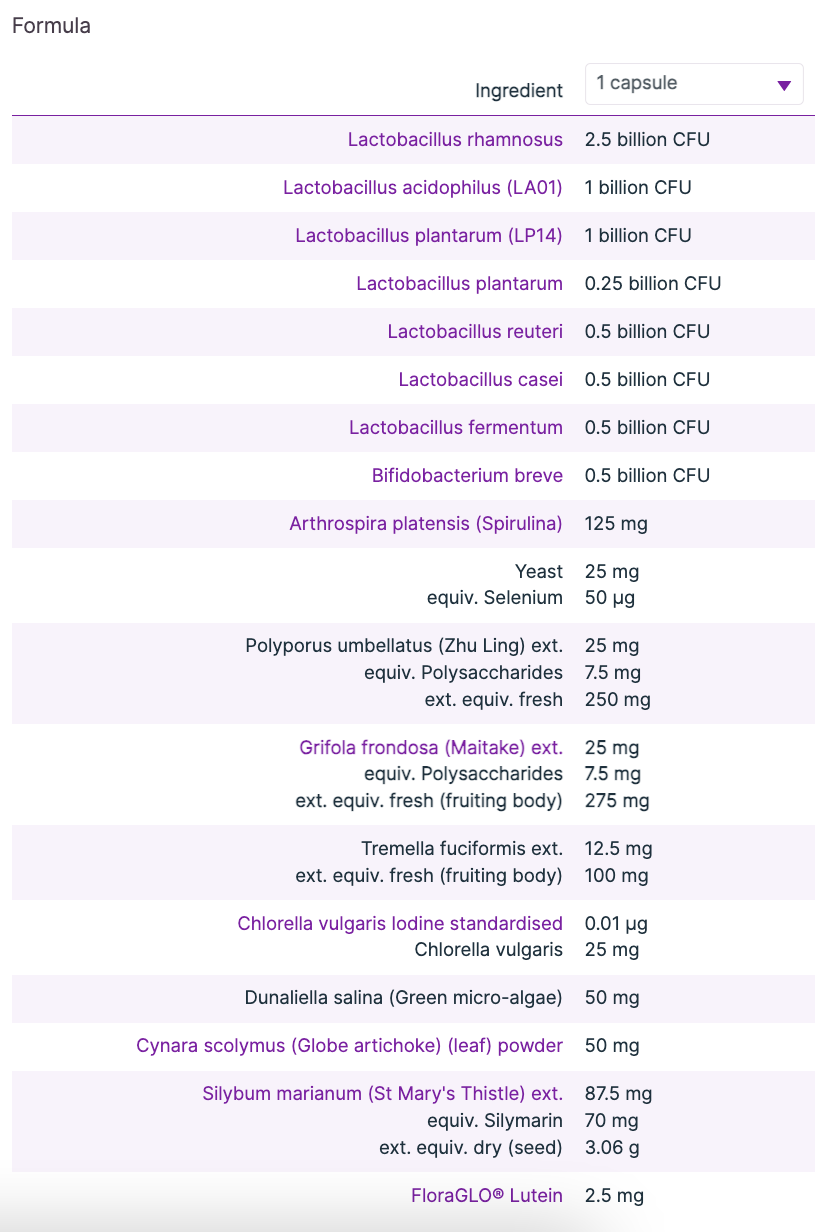The width and height of the screenshot is (830, 1232).
Task: Open the Lactobacillus rhamnosus ingredient link
Action: (x=455, y=140)
